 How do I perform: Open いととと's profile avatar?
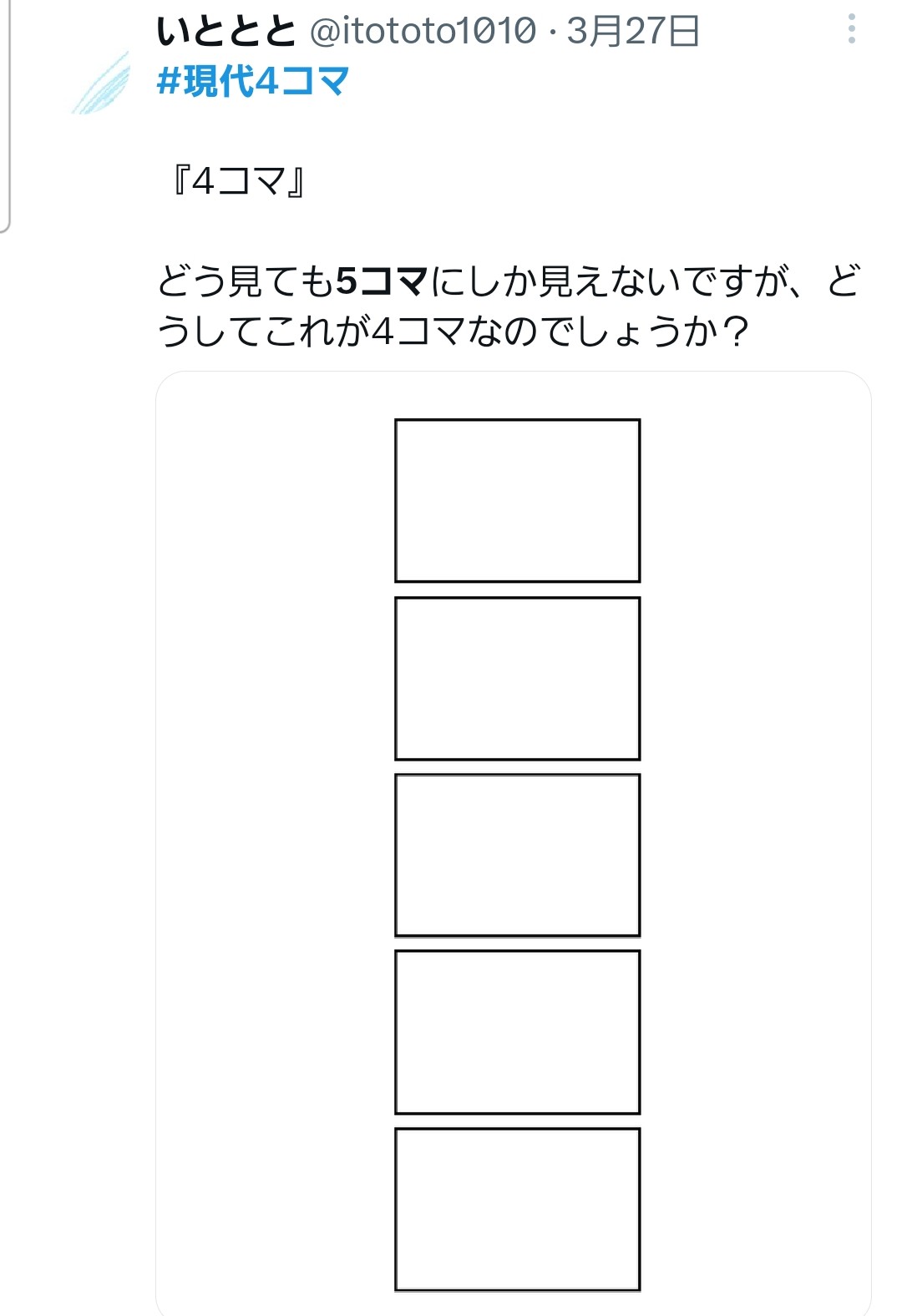pyautogui.click(x=102, y=83)
